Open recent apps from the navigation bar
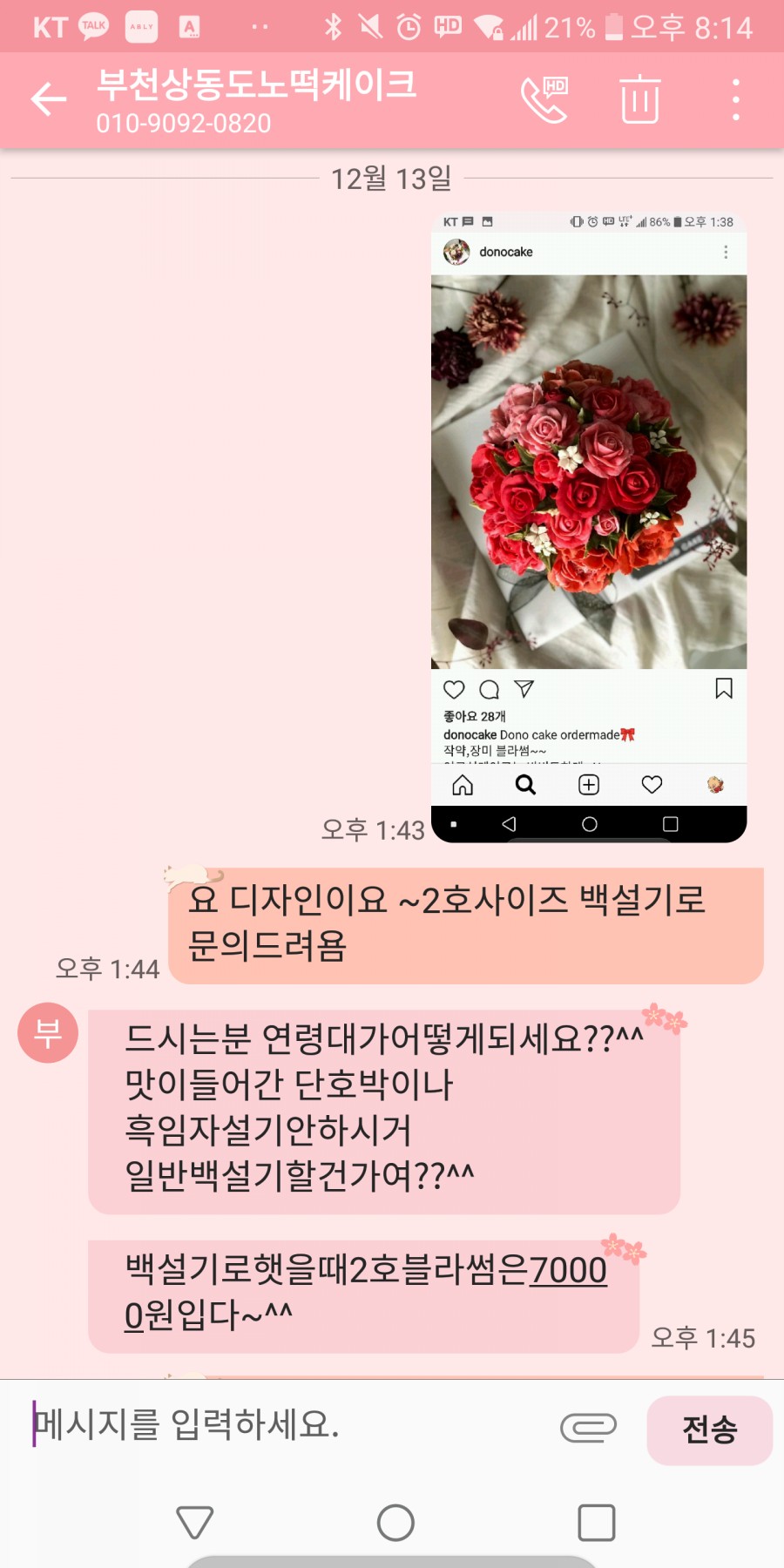The height and width of the screenshot is (1568, 784). [597, 1523]
